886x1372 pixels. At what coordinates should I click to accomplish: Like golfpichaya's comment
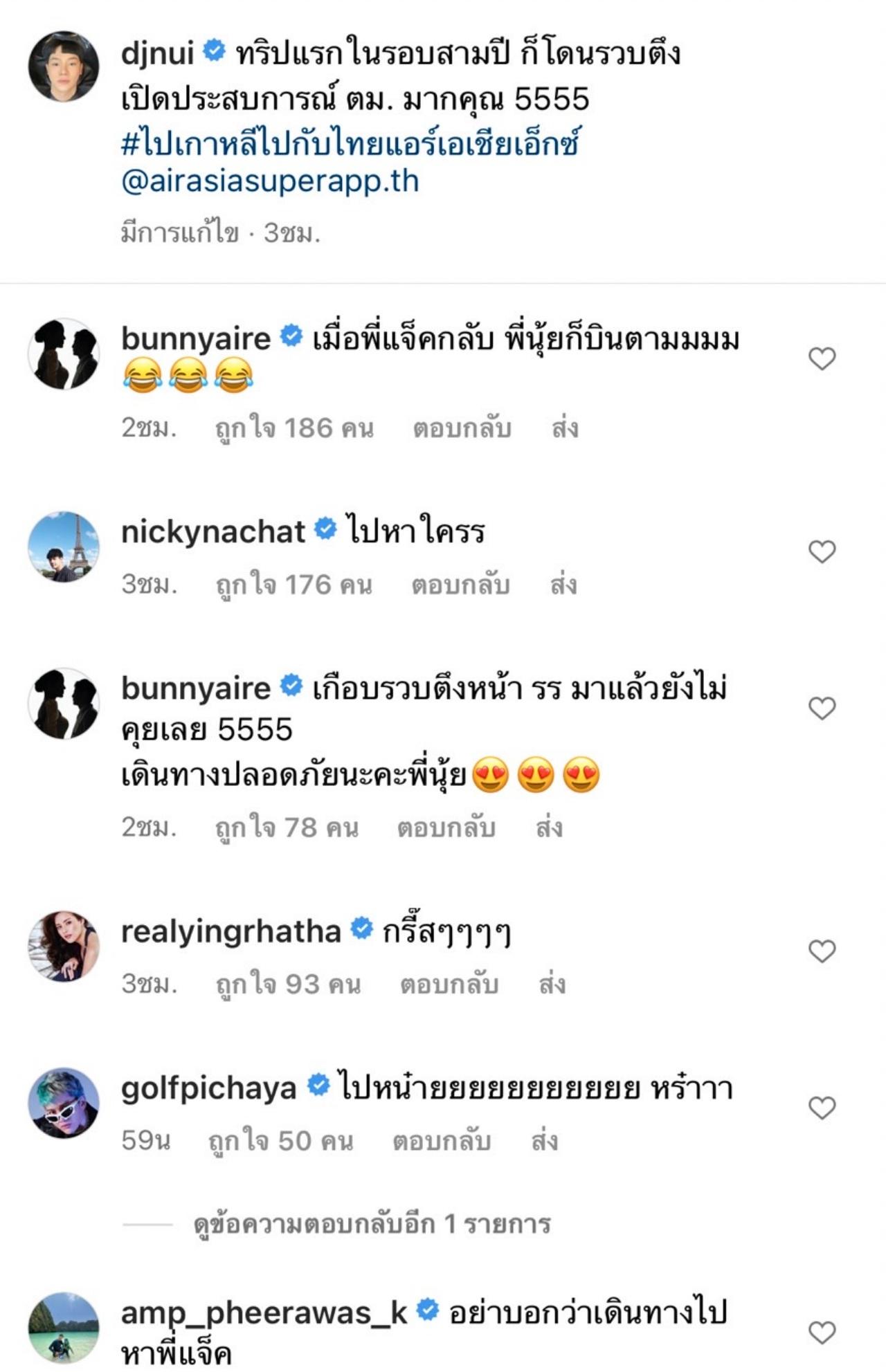point(822,1108)
